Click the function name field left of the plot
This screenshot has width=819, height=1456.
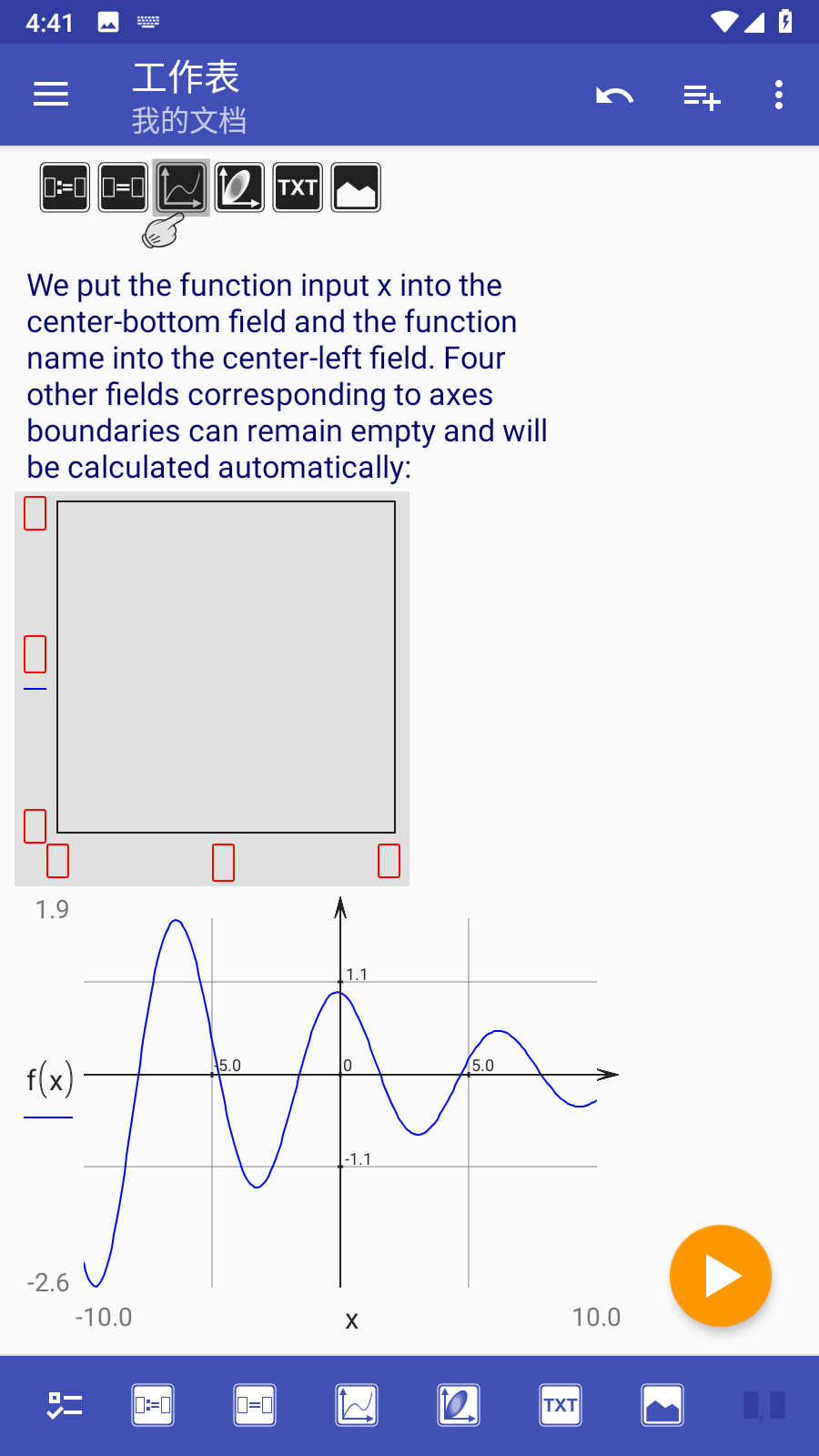tap(35, 652)
